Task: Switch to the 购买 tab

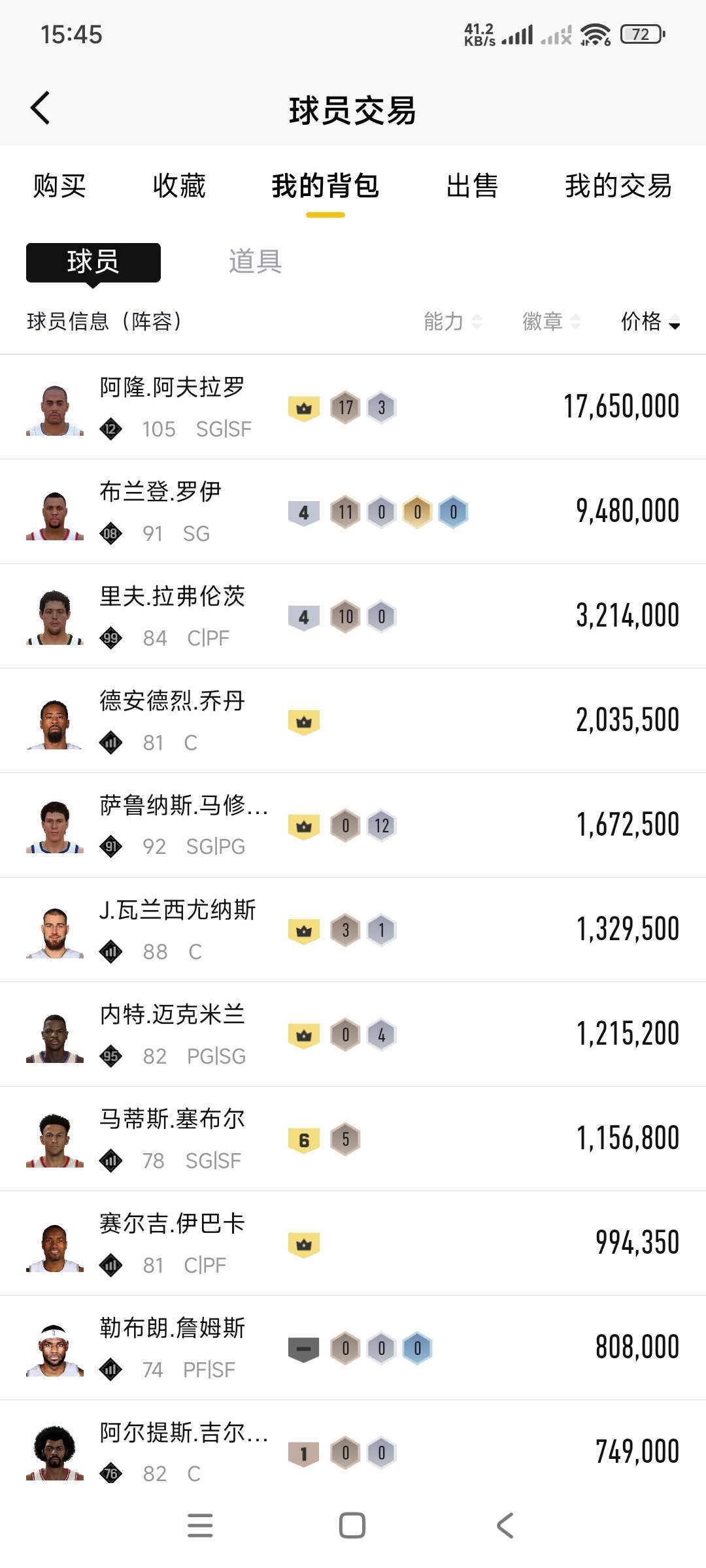Action: [x=59, y=186]
